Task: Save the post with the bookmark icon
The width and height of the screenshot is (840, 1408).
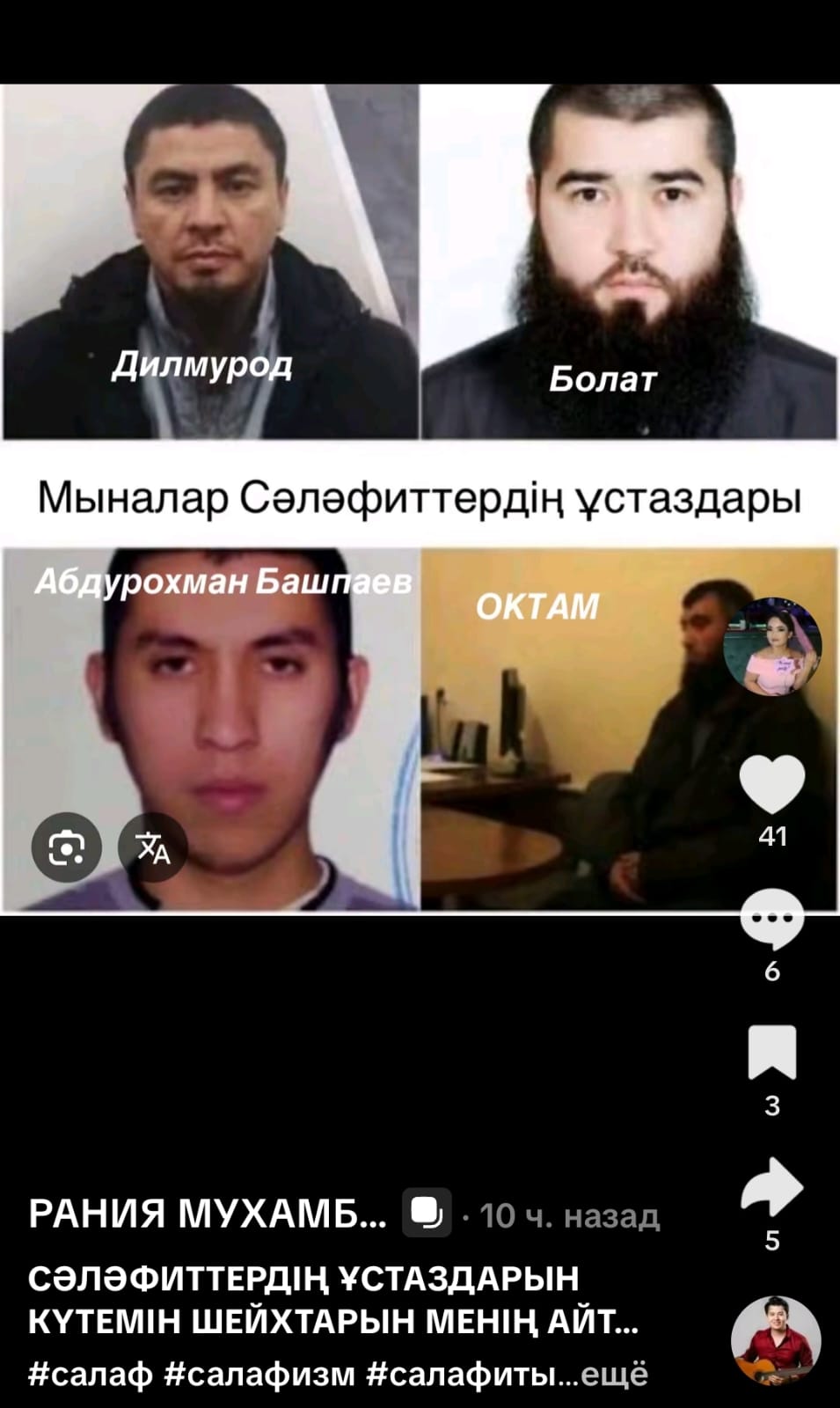Action: [x=771, y=1052]
